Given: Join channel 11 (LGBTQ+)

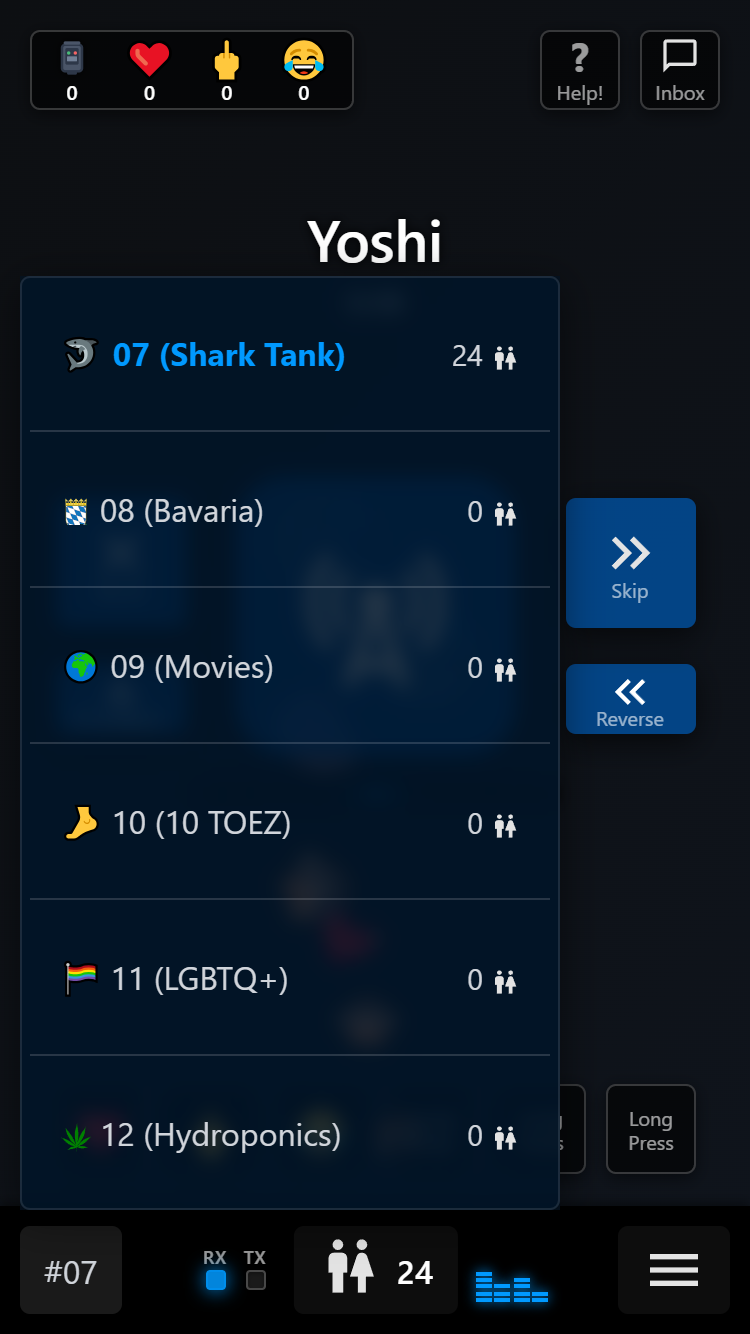Looking at the screenshot, I should pos(290,979).
